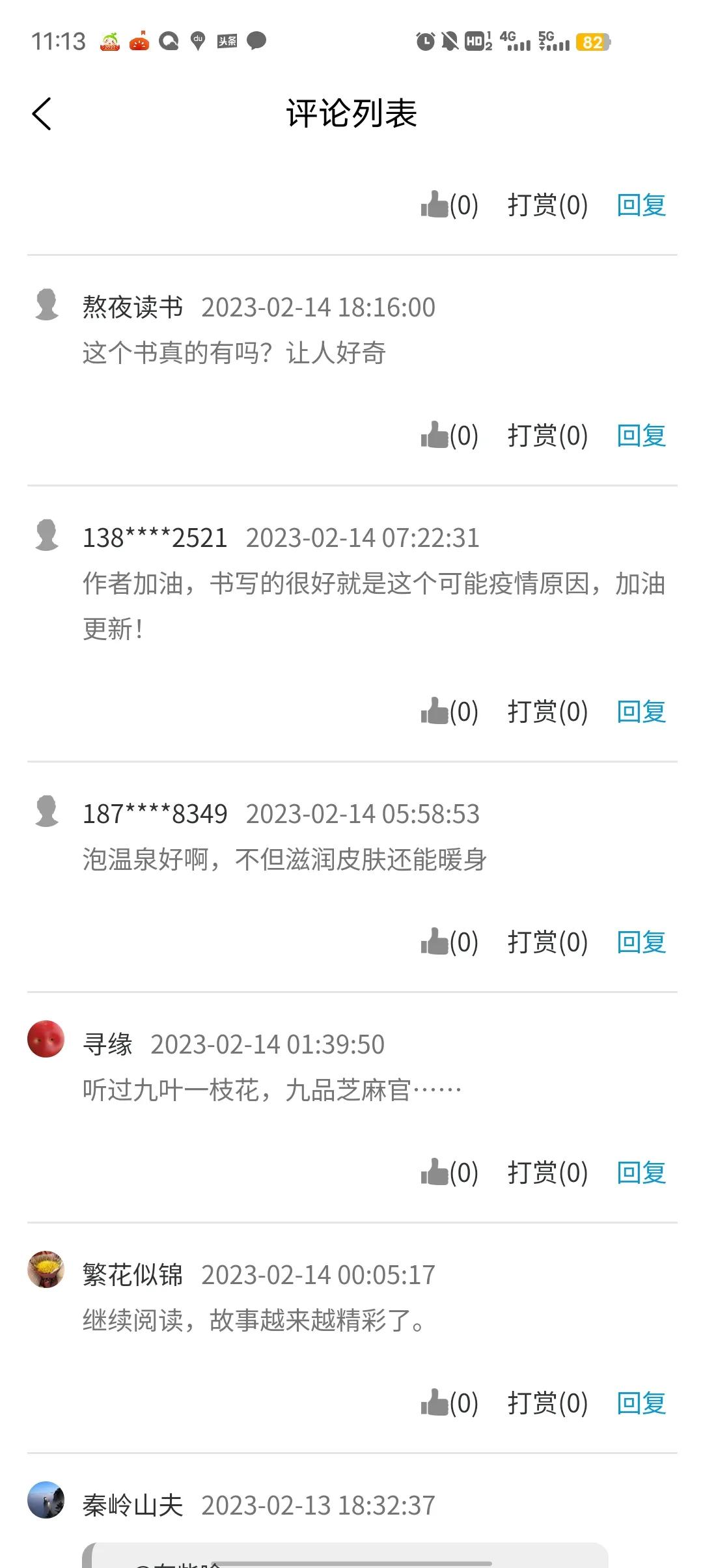
Task: Tap 打赏 under 熬夜读书's comment
Action: (x=547, y=435)
